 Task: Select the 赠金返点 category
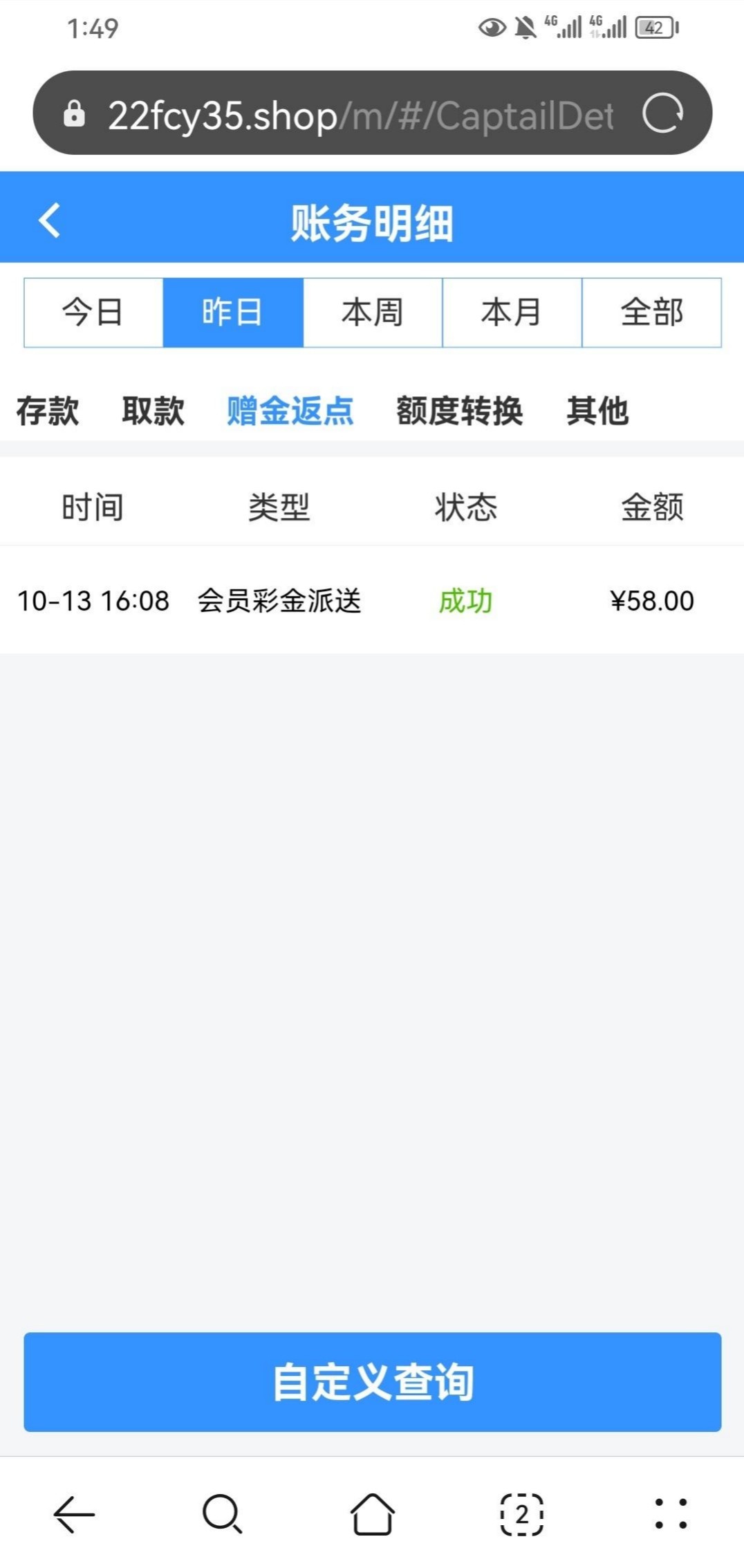(x=290, y=411)
